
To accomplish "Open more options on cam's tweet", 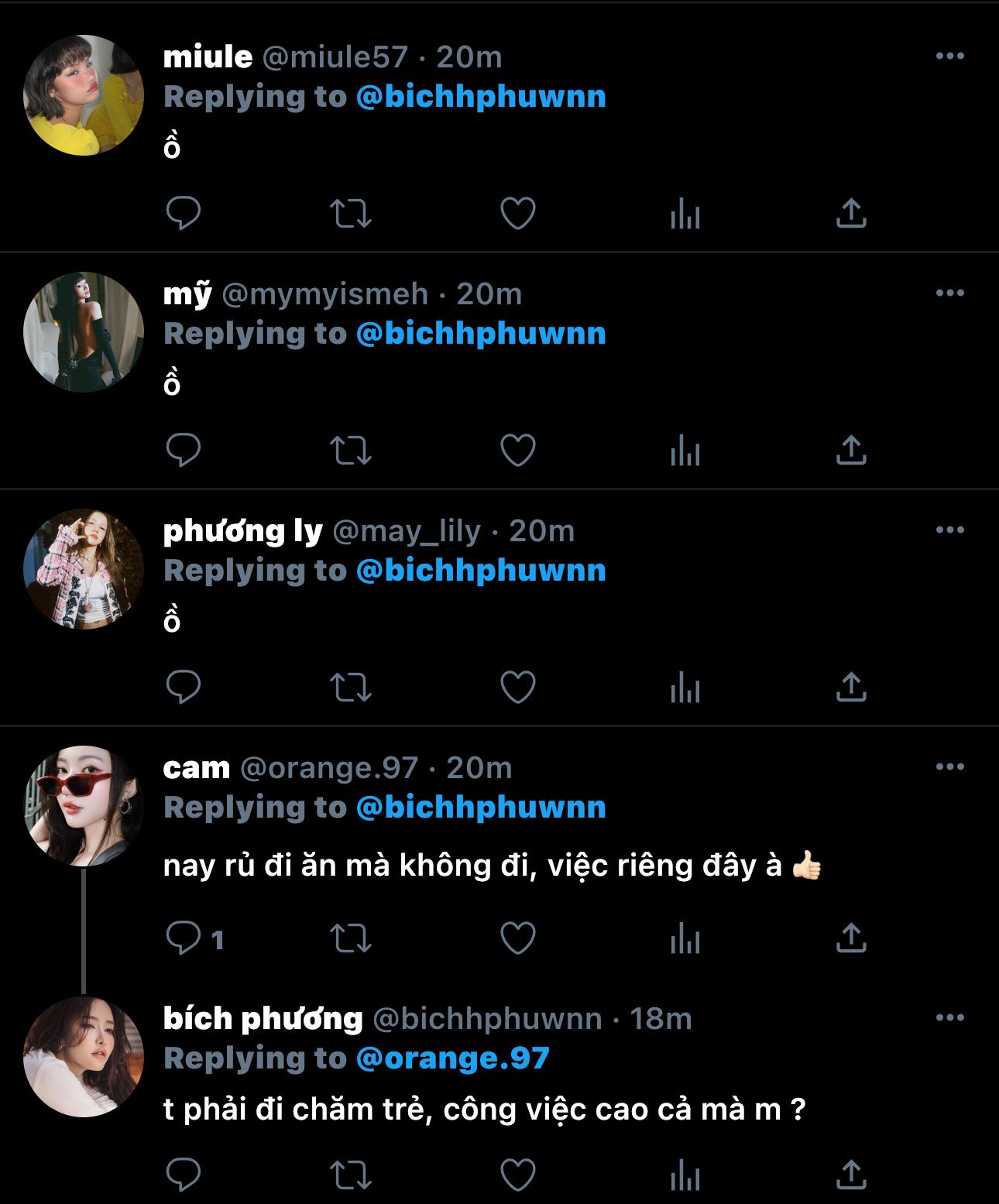I will [949, 767].
